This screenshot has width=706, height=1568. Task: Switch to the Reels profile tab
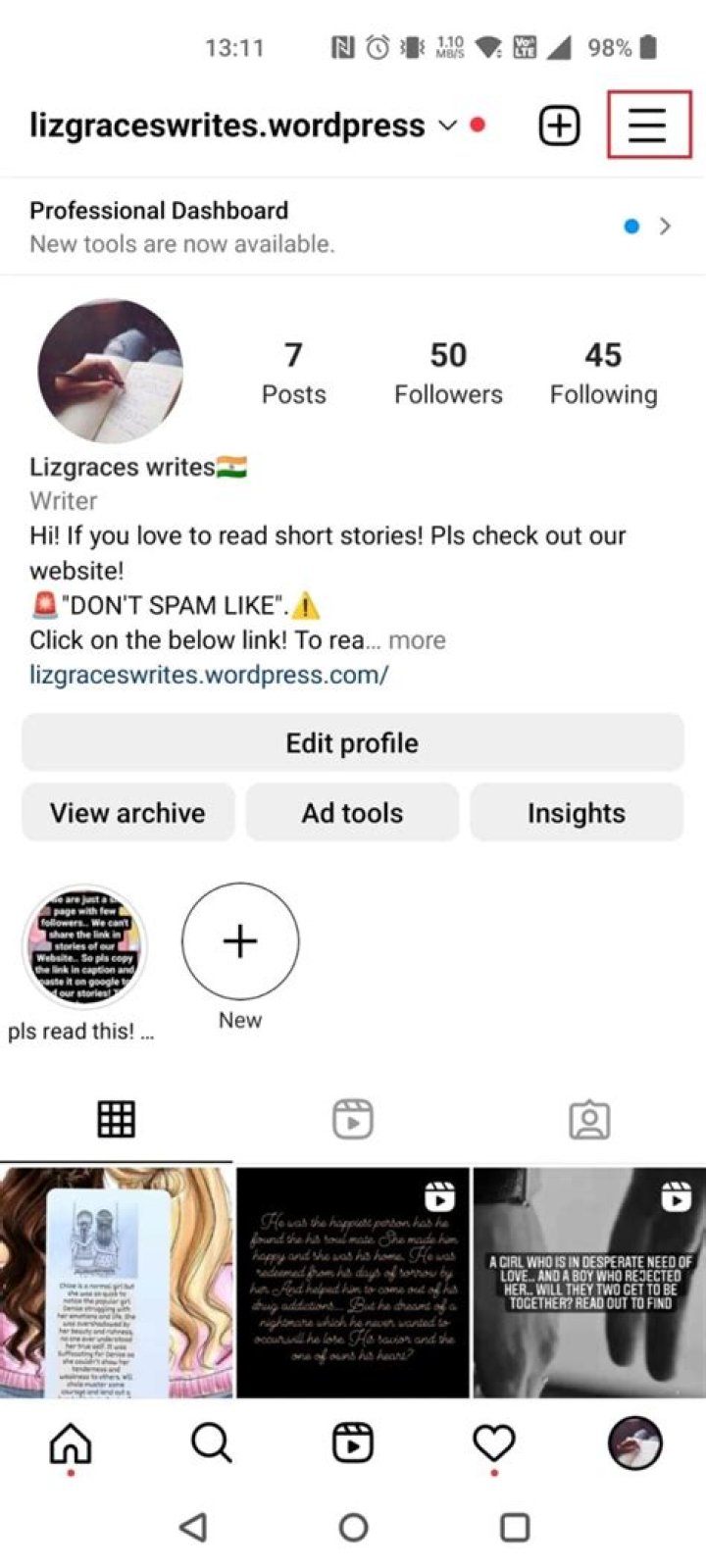pyautogui.click(x=352, y=1119)
